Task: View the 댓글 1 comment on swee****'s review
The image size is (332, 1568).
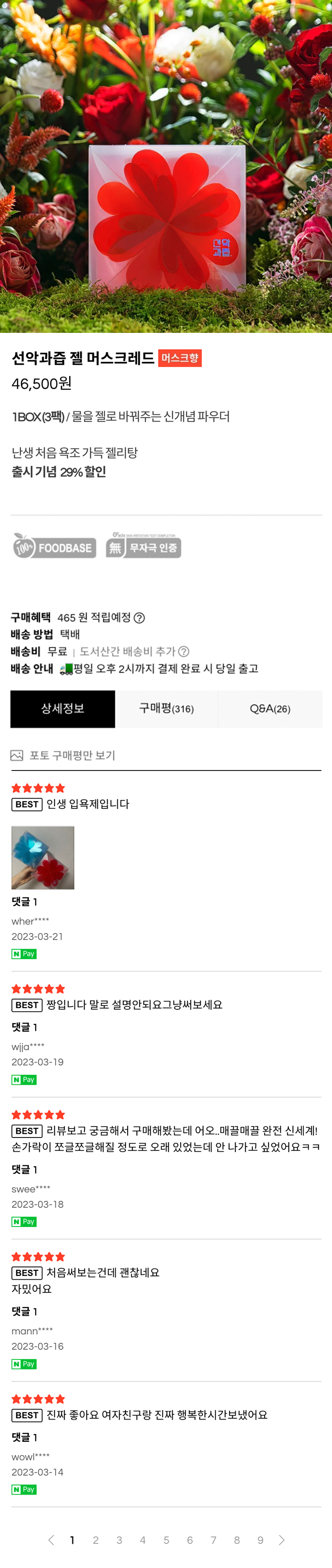Action: 24,1169
